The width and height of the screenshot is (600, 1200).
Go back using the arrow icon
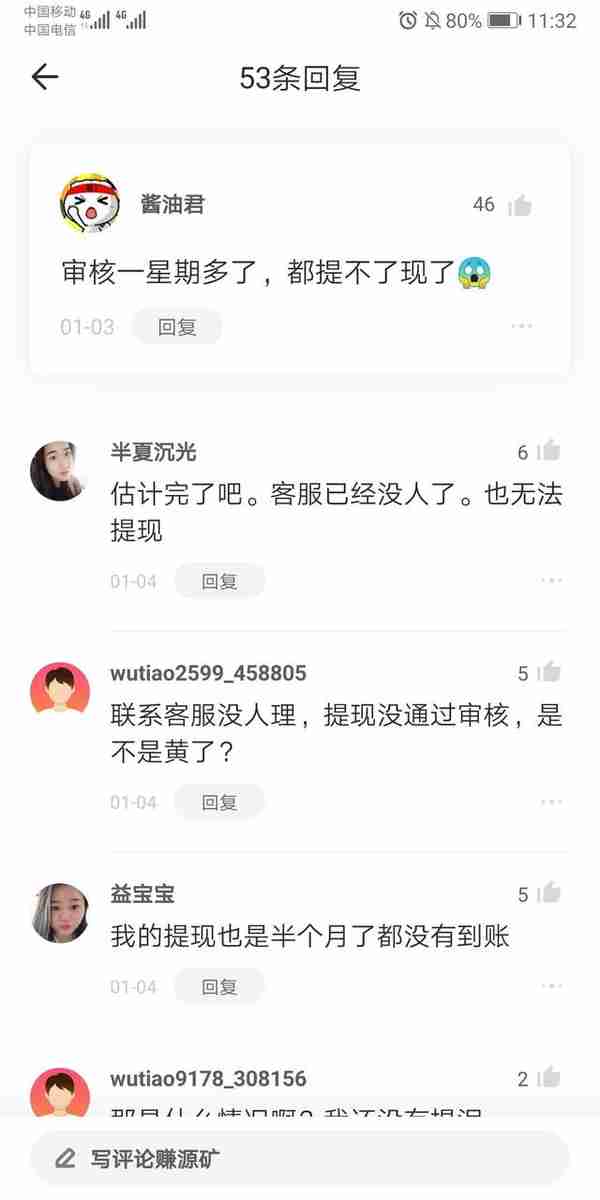45,77
